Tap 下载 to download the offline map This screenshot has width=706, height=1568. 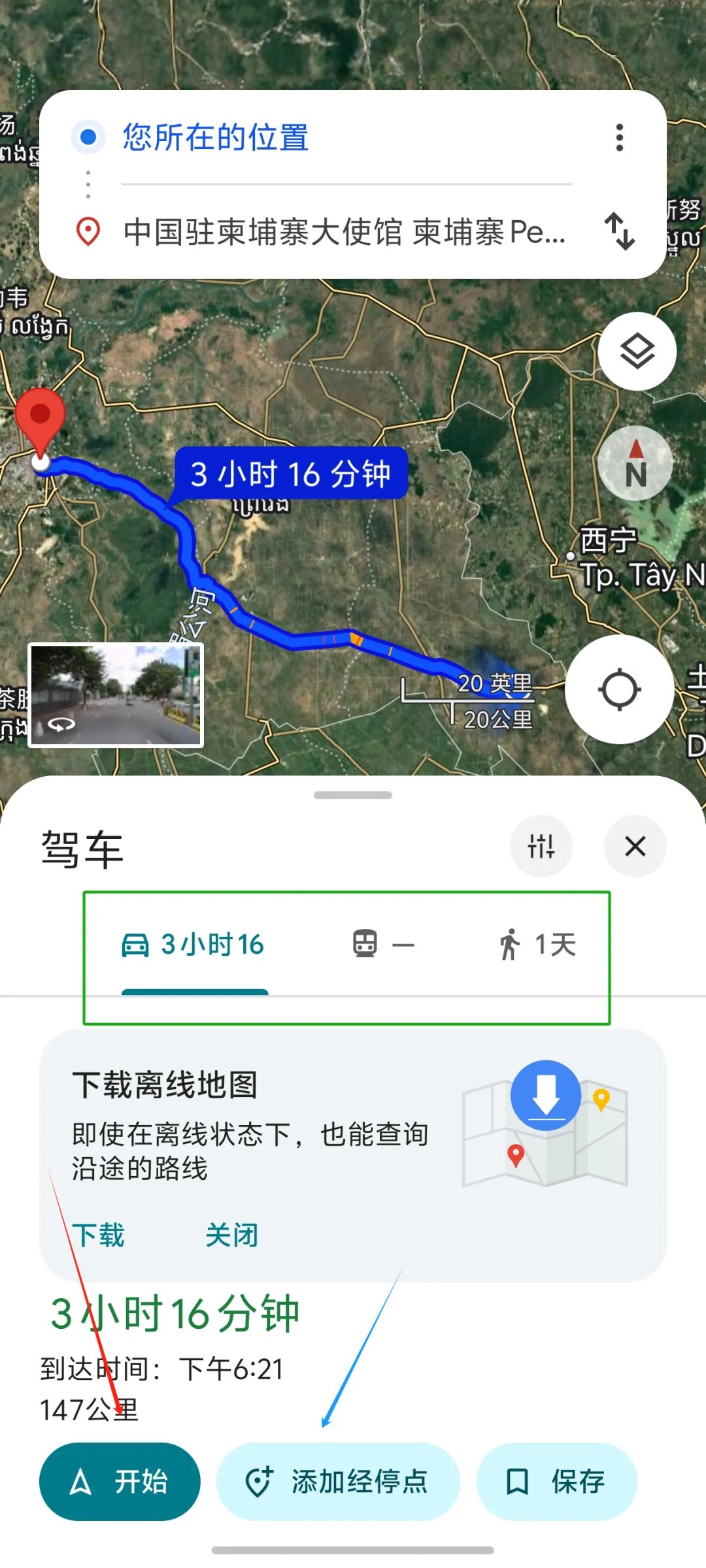[99, 1235]
